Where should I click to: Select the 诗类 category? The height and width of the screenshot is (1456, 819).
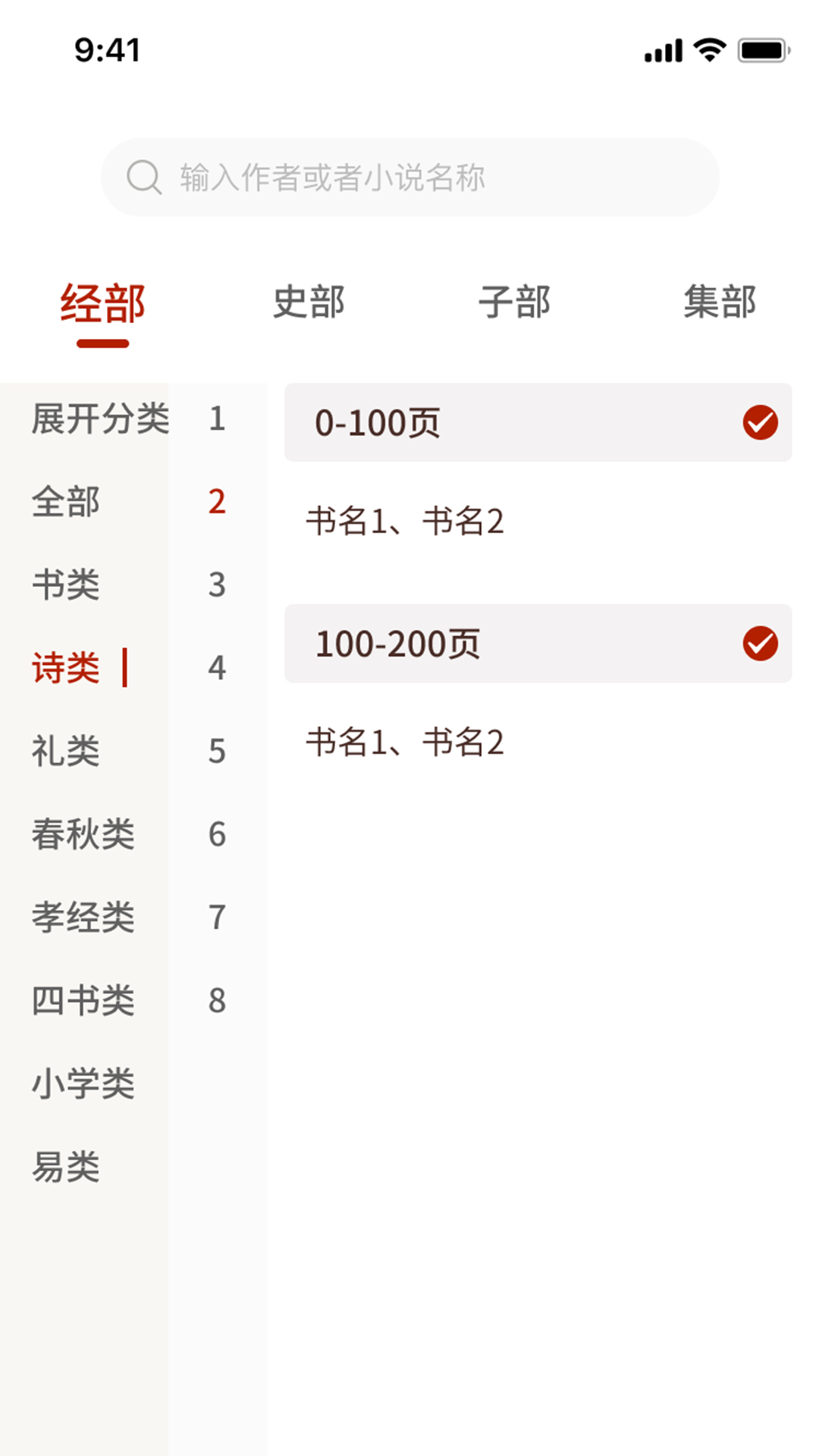[x=64, y=668]
